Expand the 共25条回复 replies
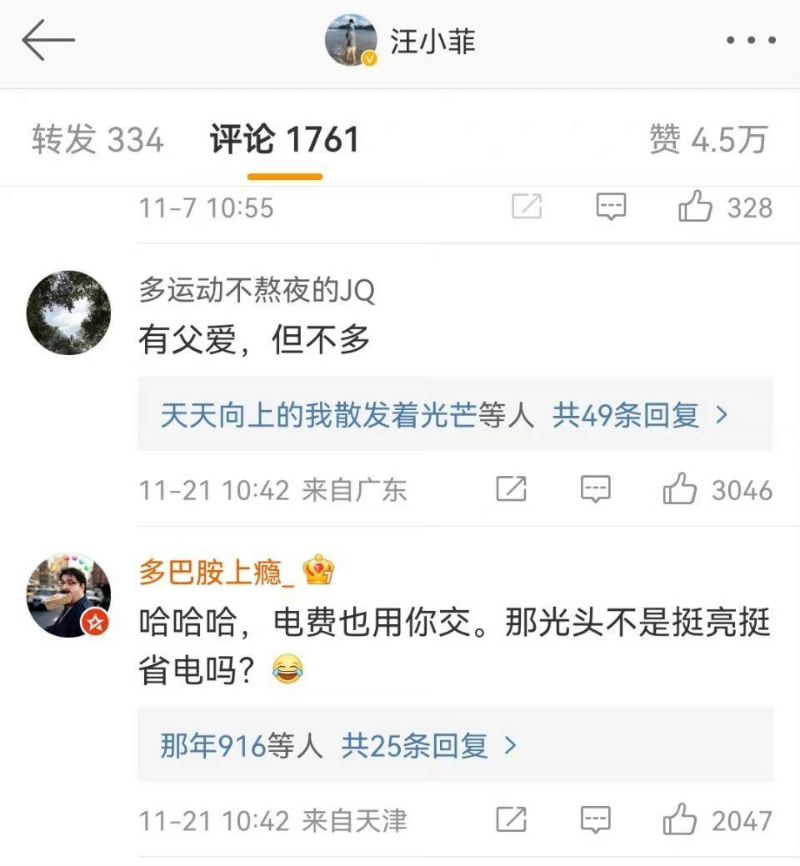Viewport: 800px width, 866px height. (430, 745)
